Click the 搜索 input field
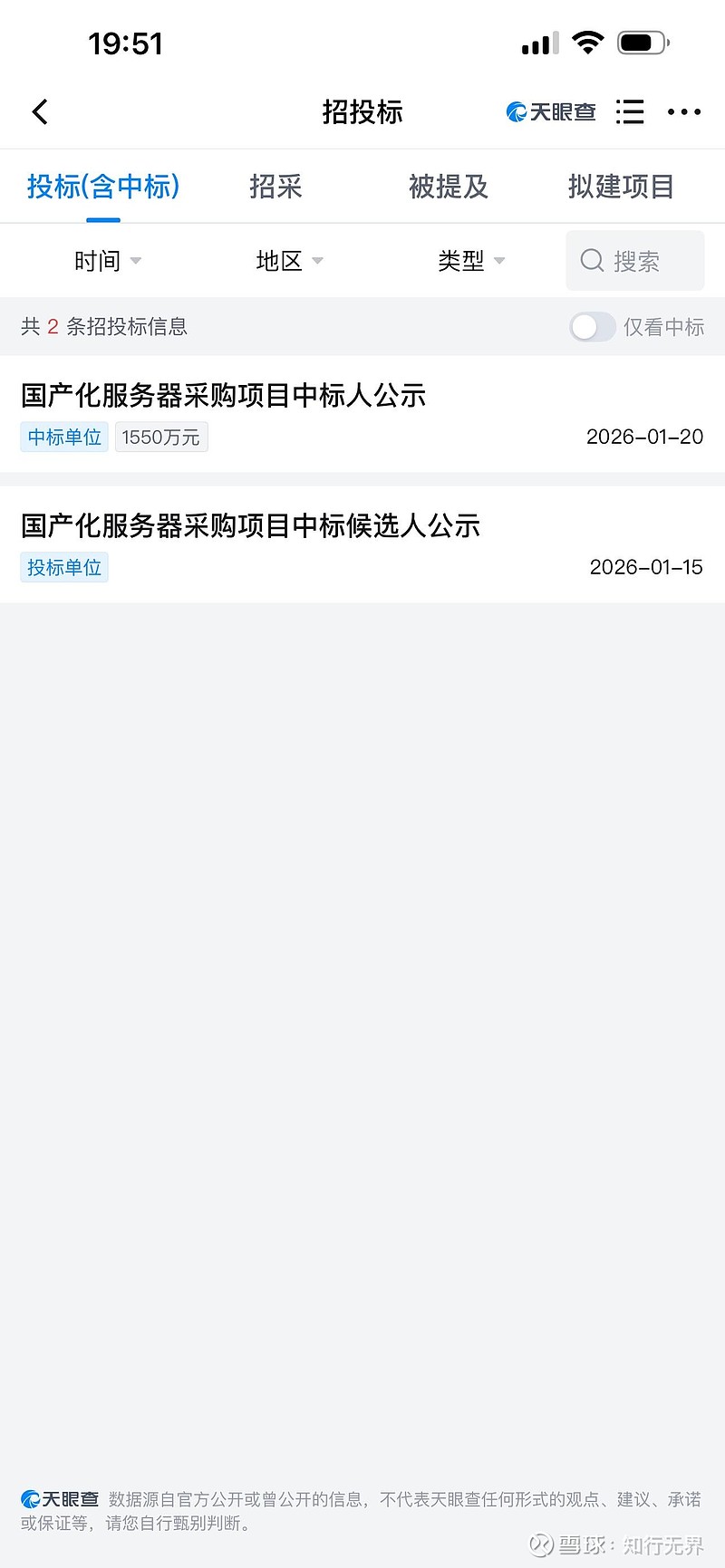This screenshot has height=1568, width=725. click(x=643, y=260)
